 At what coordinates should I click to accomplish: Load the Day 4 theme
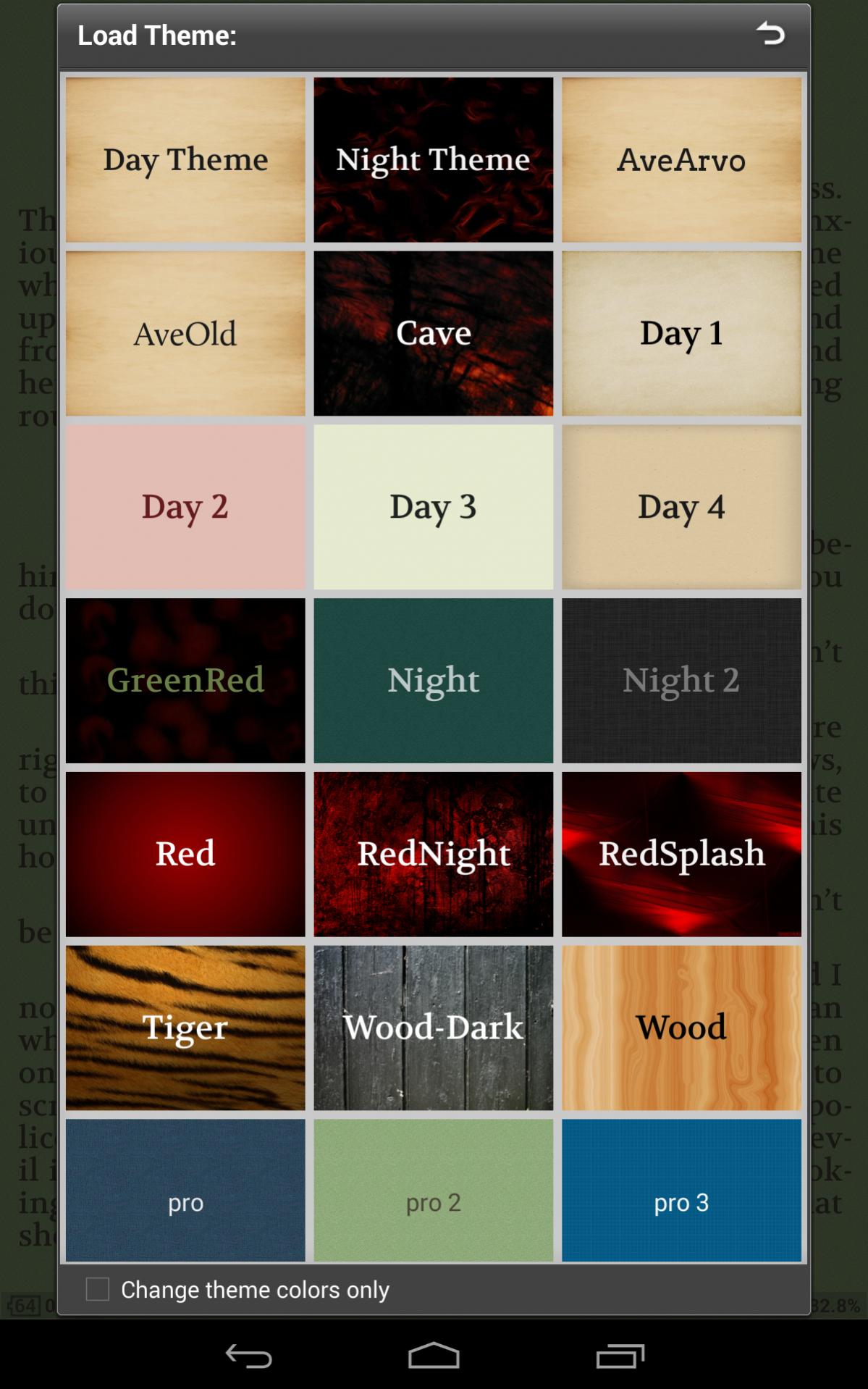pyautogui.click(x=681, y=507)
